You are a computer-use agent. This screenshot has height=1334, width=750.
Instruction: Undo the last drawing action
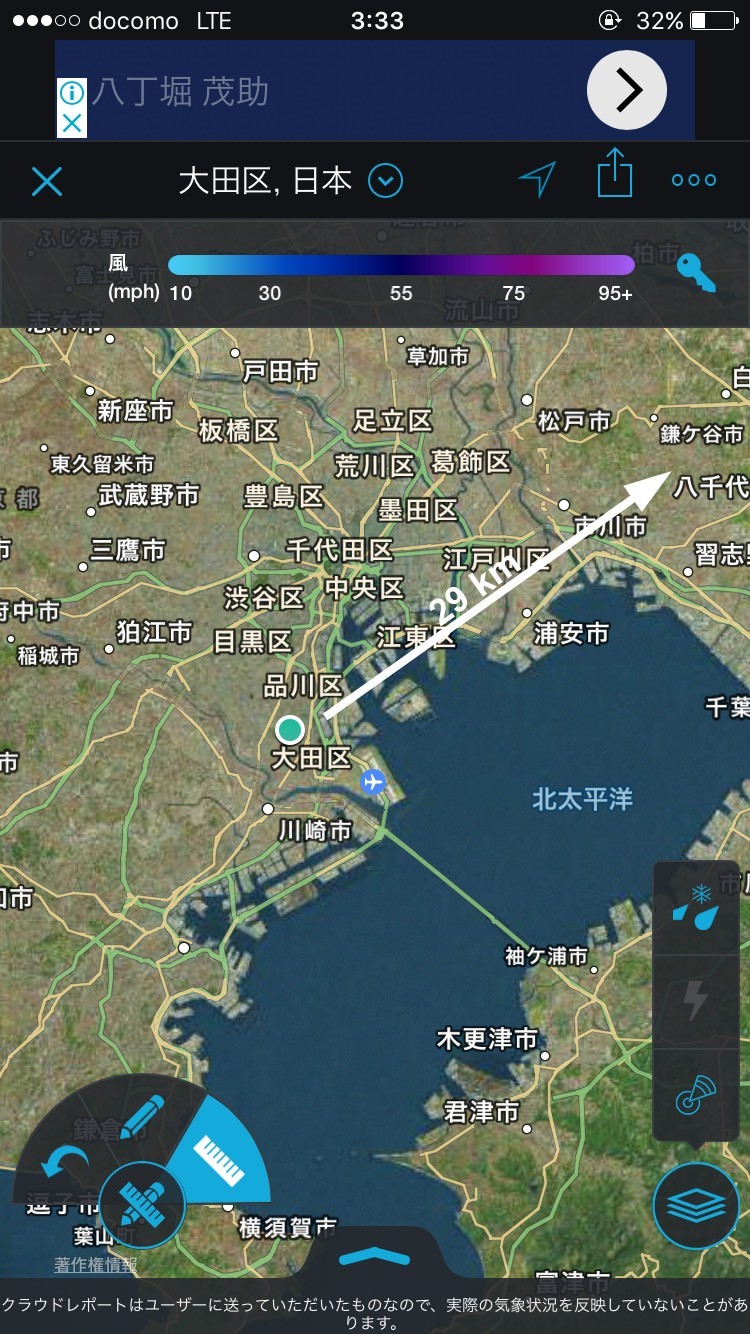[x=65, y=1165]
